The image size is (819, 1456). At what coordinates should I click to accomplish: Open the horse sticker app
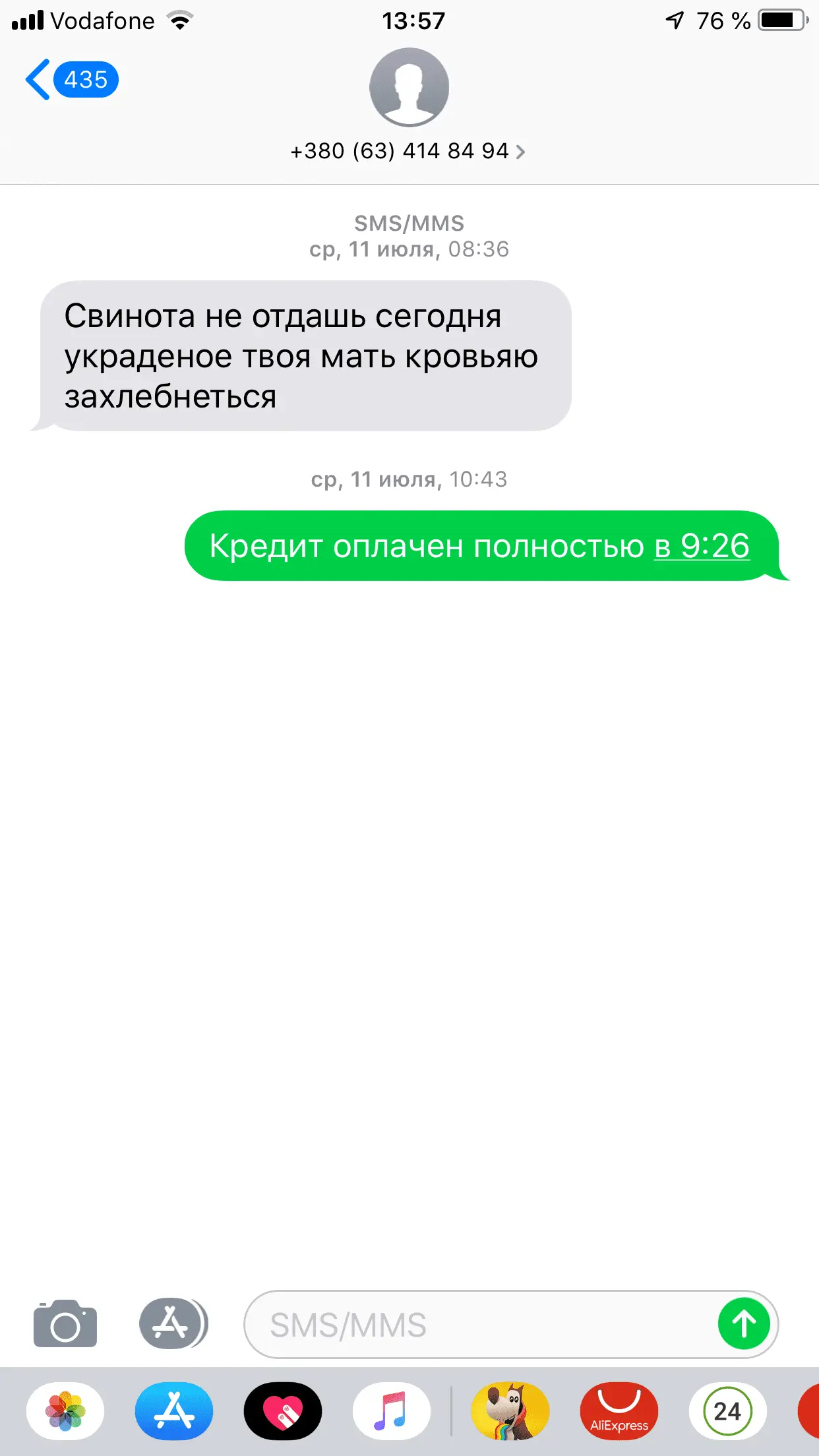click(x=510, y=1411)
